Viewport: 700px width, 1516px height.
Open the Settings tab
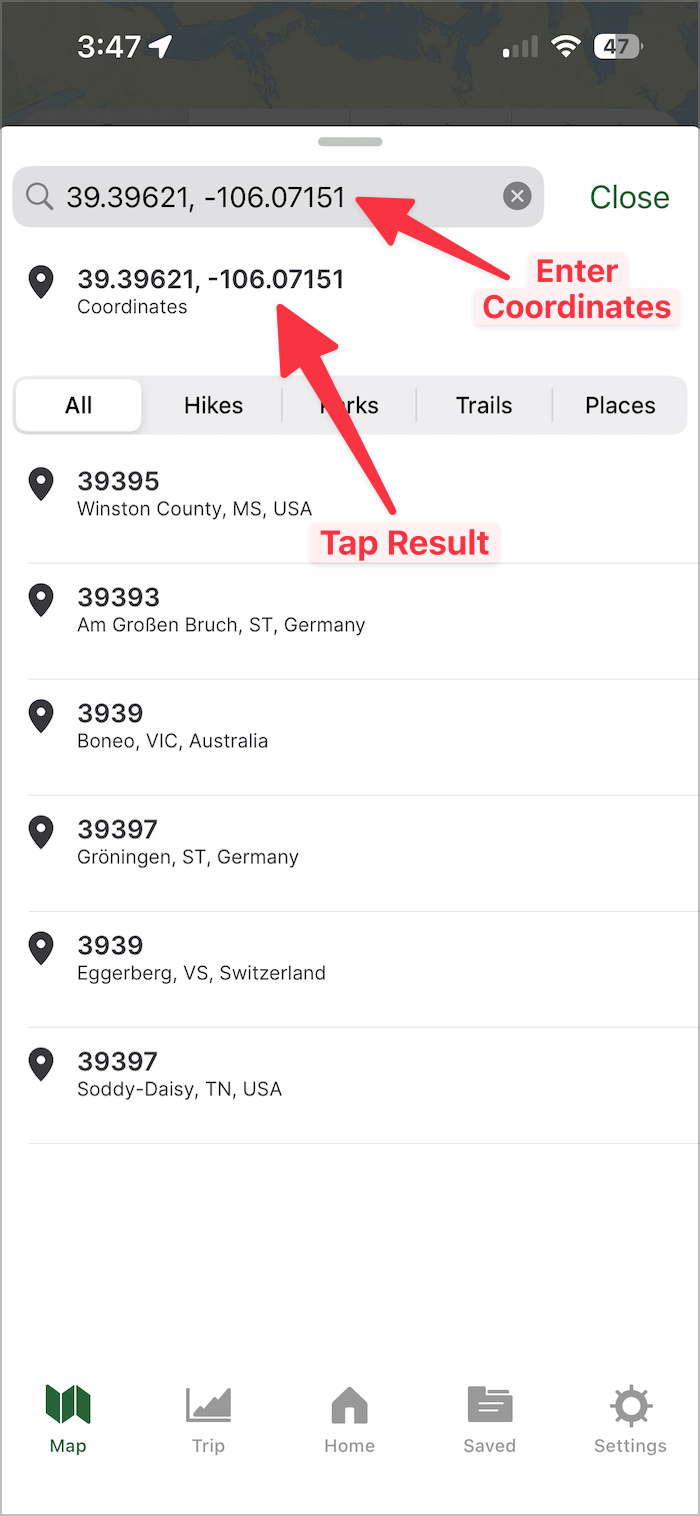tap(630, 1418)
